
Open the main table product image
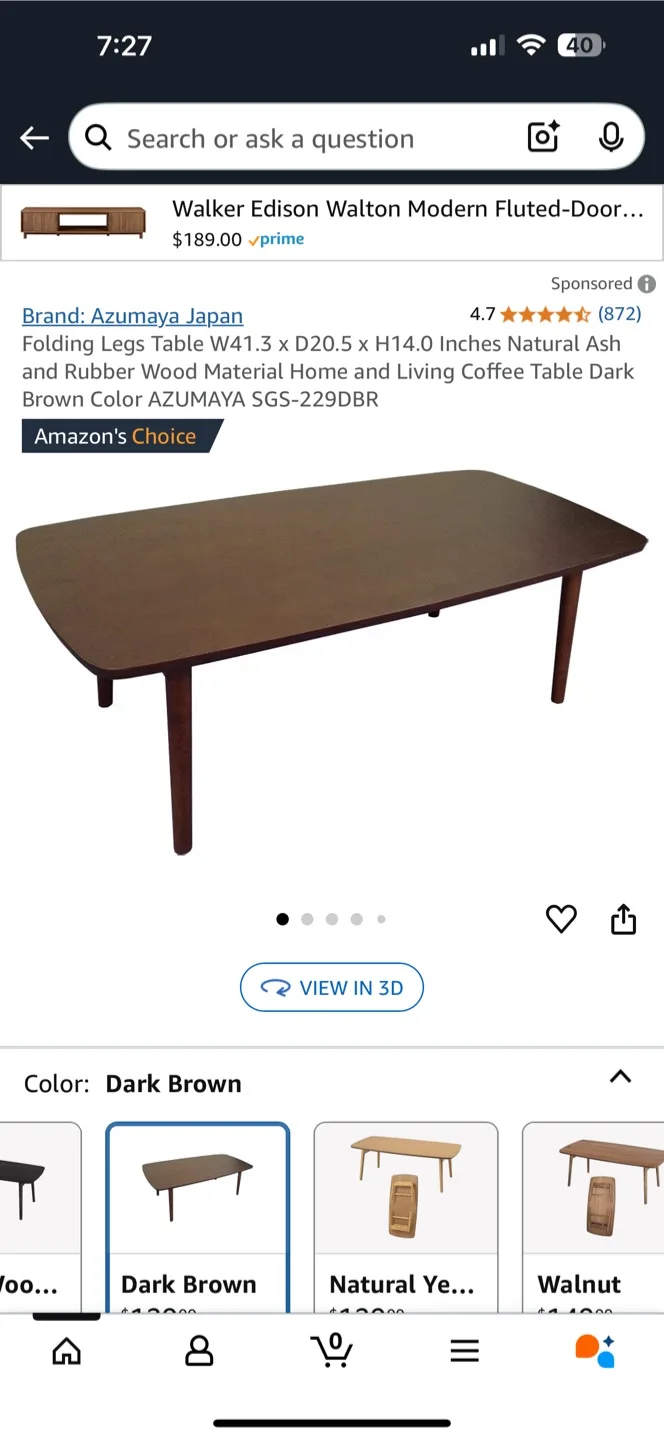click(x=332, y=660)
